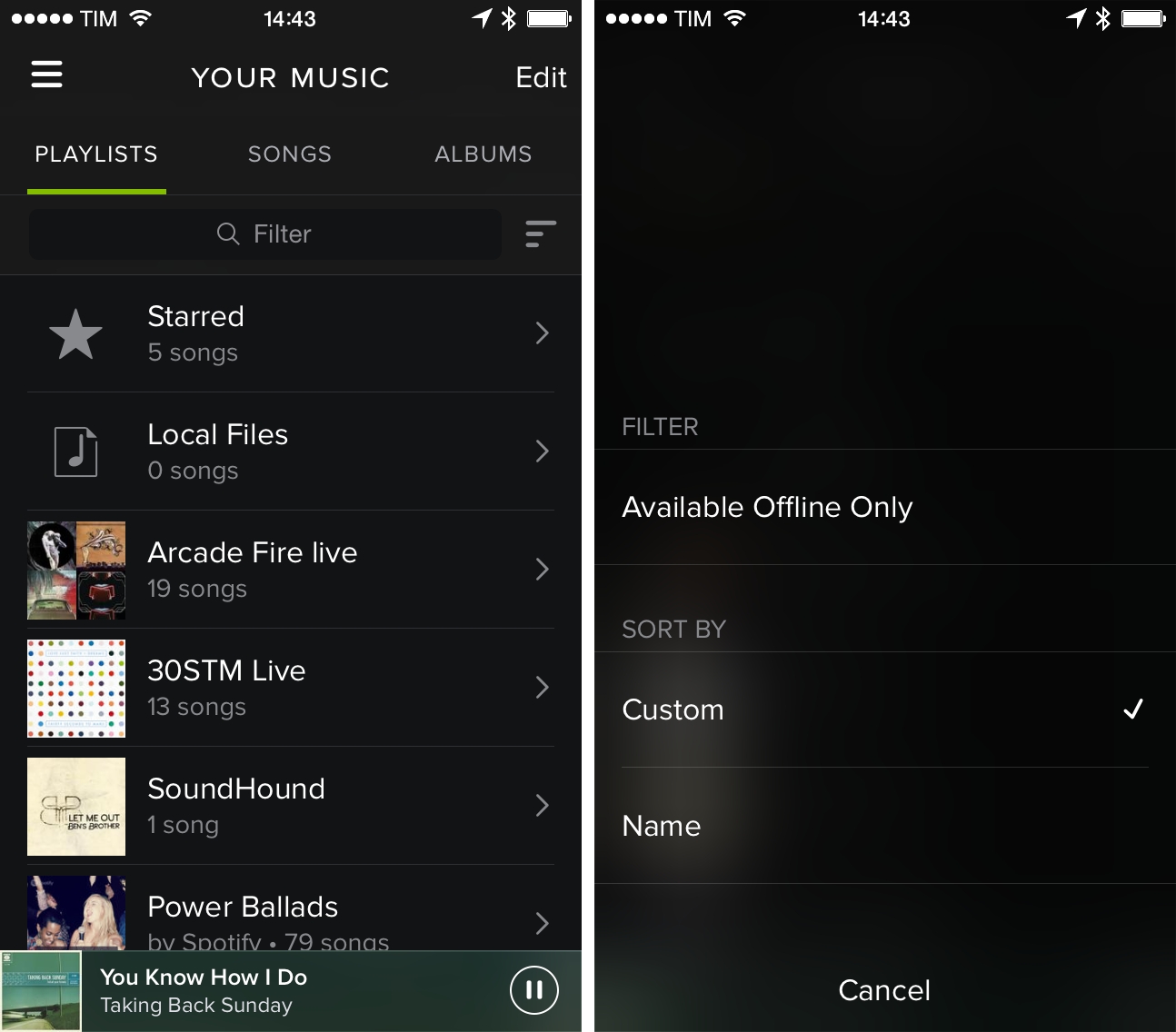Select the Playlists tab
The width and height of the screenshot is (1176, 1032).
96,154
